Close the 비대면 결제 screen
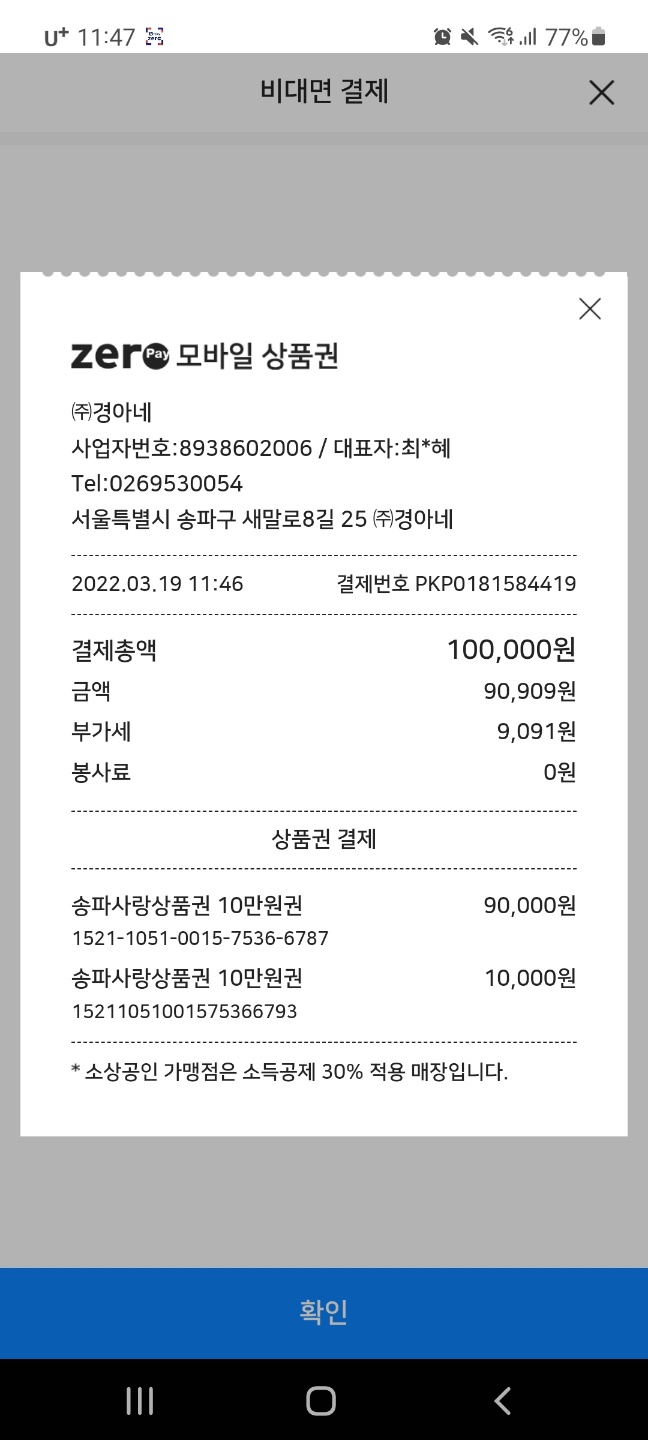 click(601, 93)
